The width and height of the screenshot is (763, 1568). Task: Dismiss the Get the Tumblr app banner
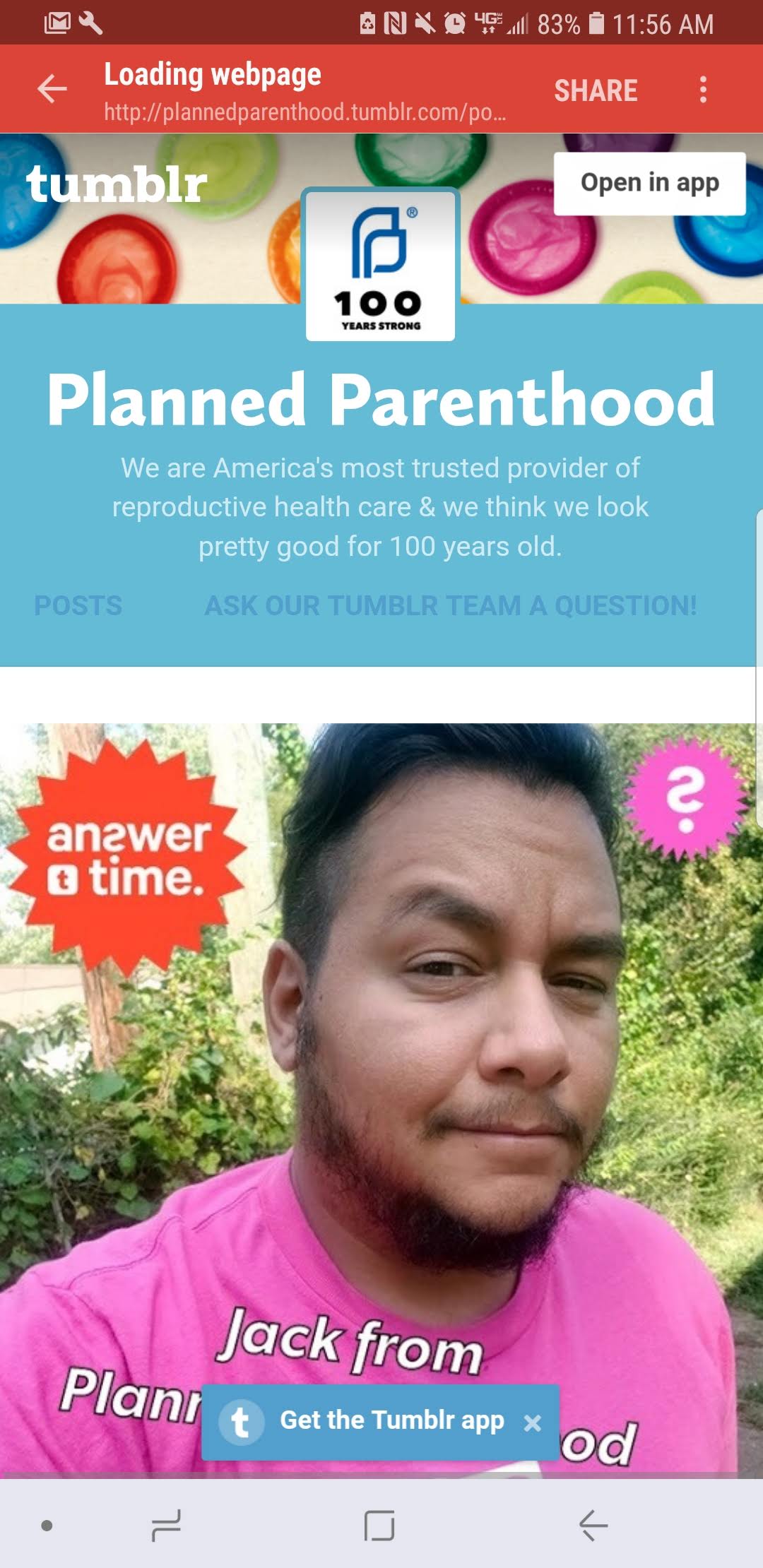pyautogui.click(x=533, y=1423)
